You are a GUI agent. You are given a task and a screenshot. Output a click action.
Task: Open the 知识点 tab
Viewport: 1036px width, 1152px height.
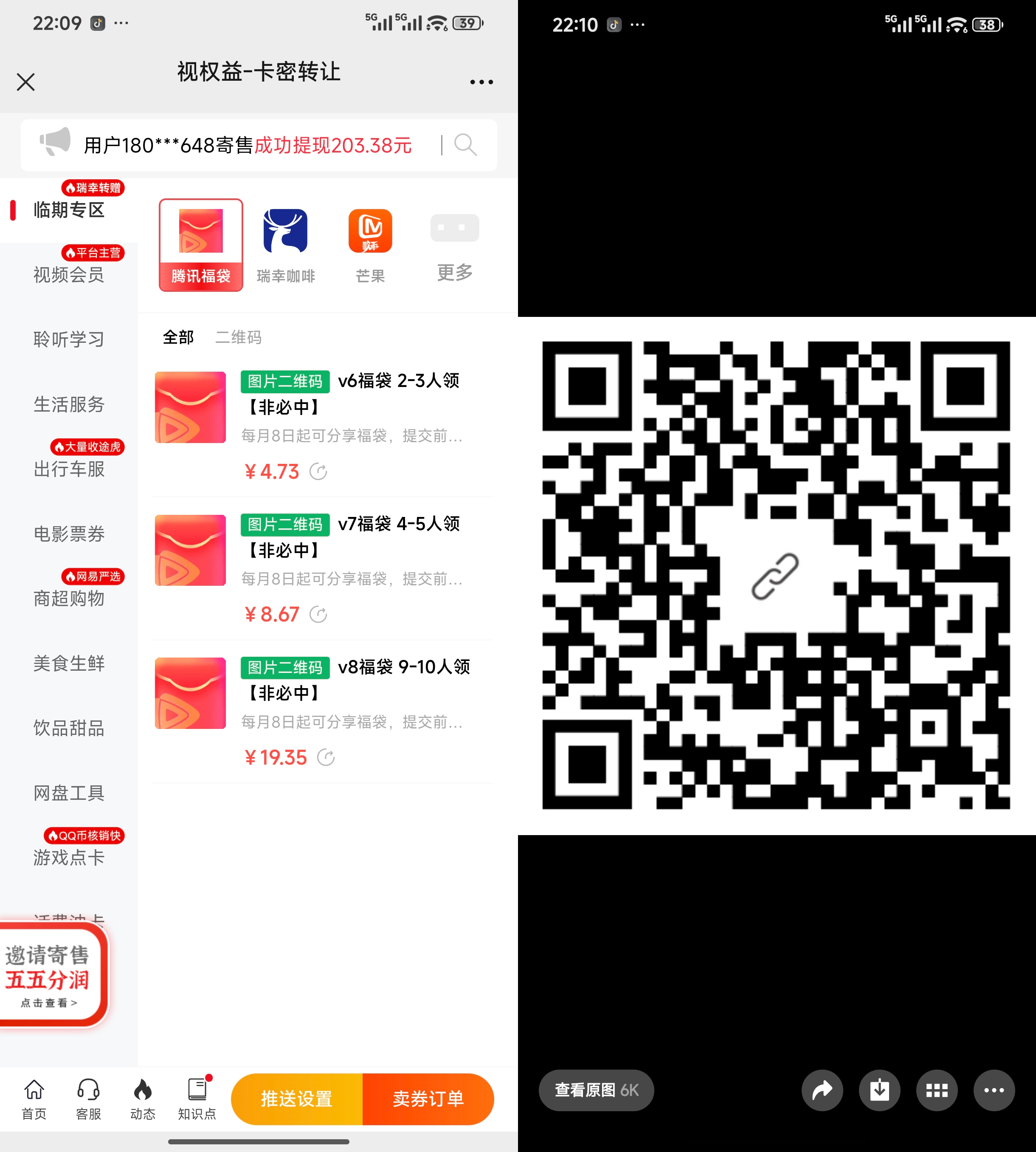(x=197, y=1098)
